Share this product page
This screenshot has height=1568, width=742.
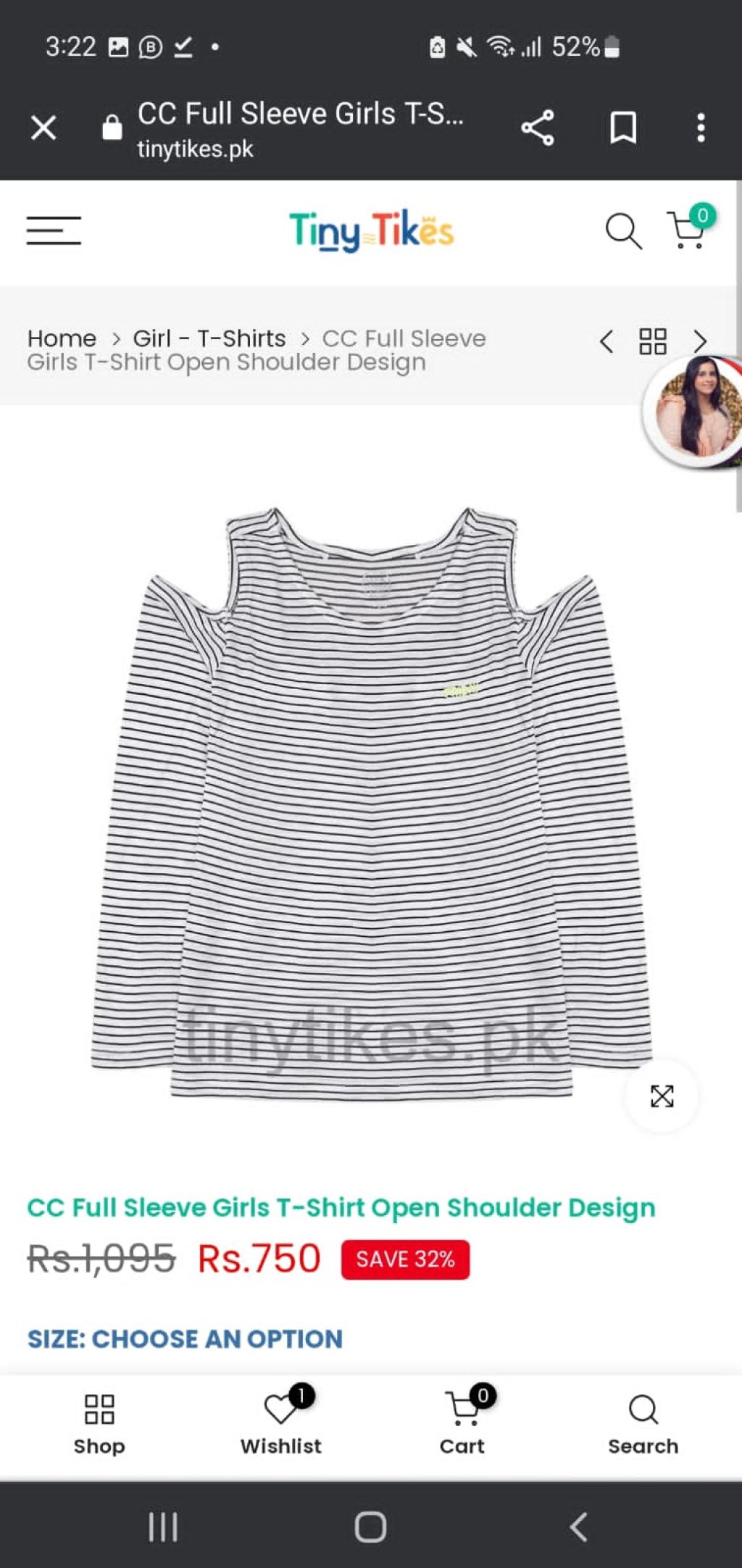coord(538,128)
